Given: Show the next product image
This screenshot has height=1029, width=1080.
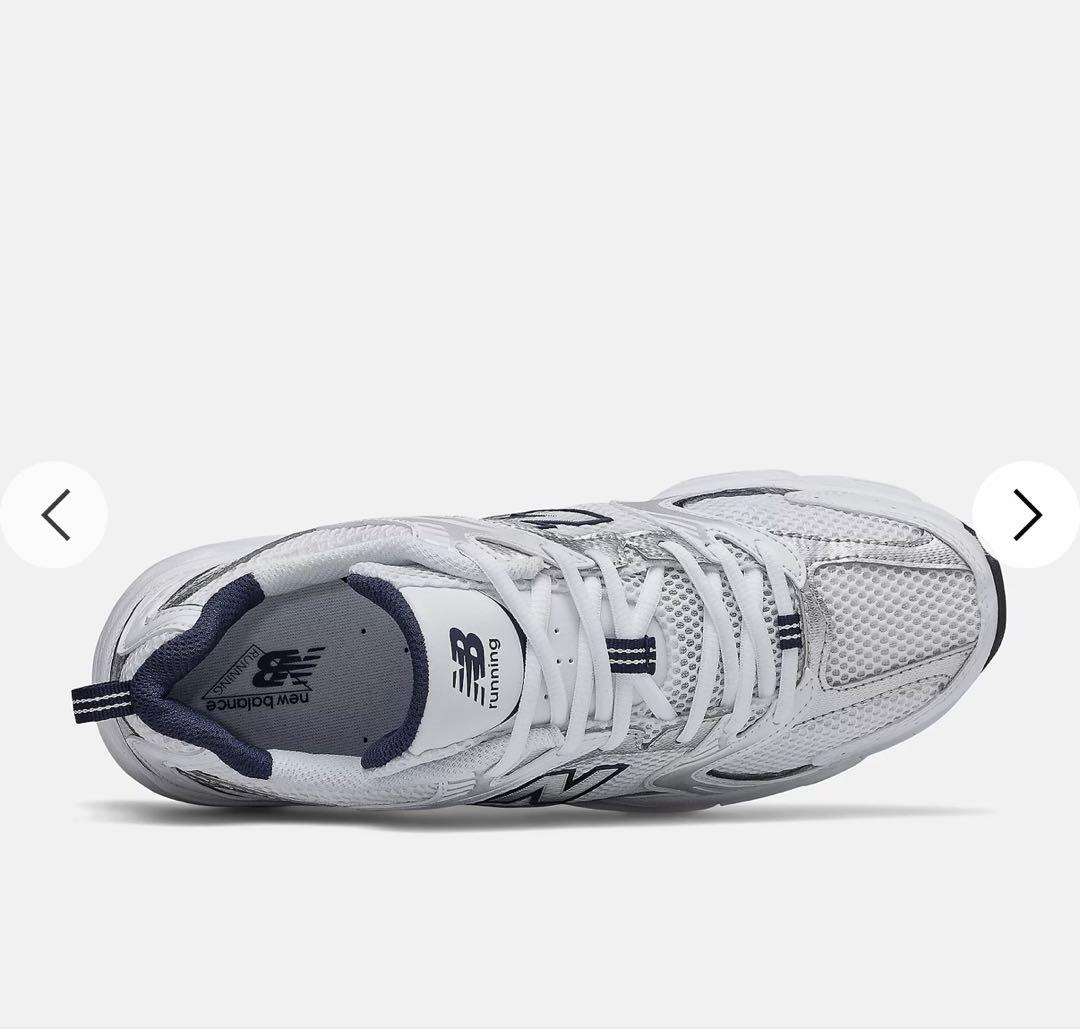Looking at the screenshot, I should (x=1026, y=515).
